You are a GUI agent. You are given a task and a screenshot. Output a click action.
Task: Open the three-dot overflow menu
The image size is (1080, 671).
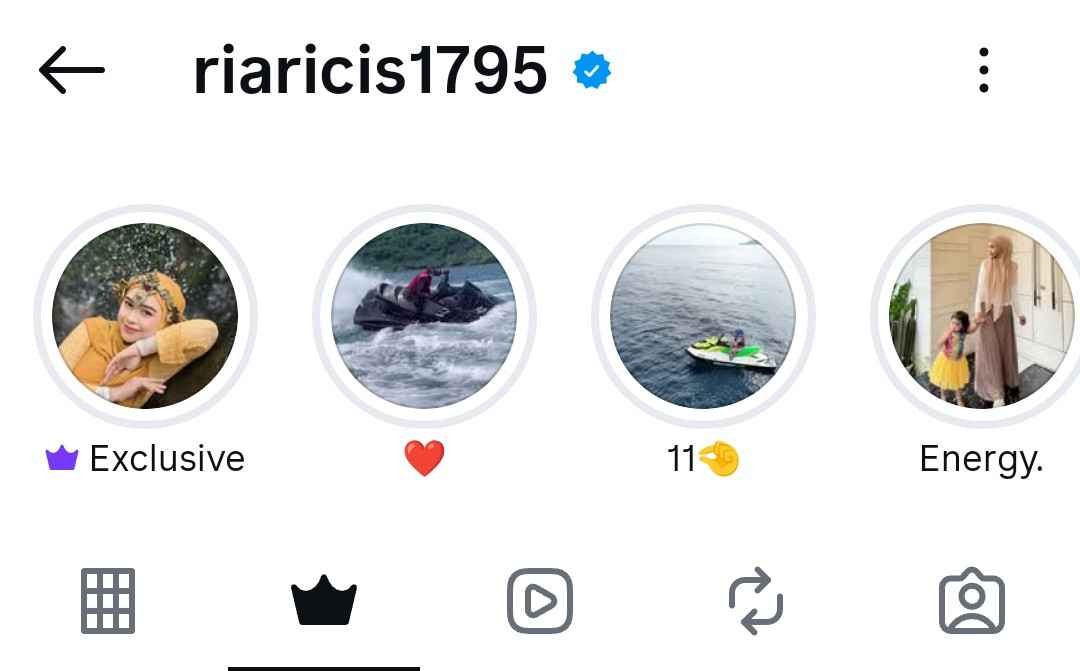(x=984, y=70)
